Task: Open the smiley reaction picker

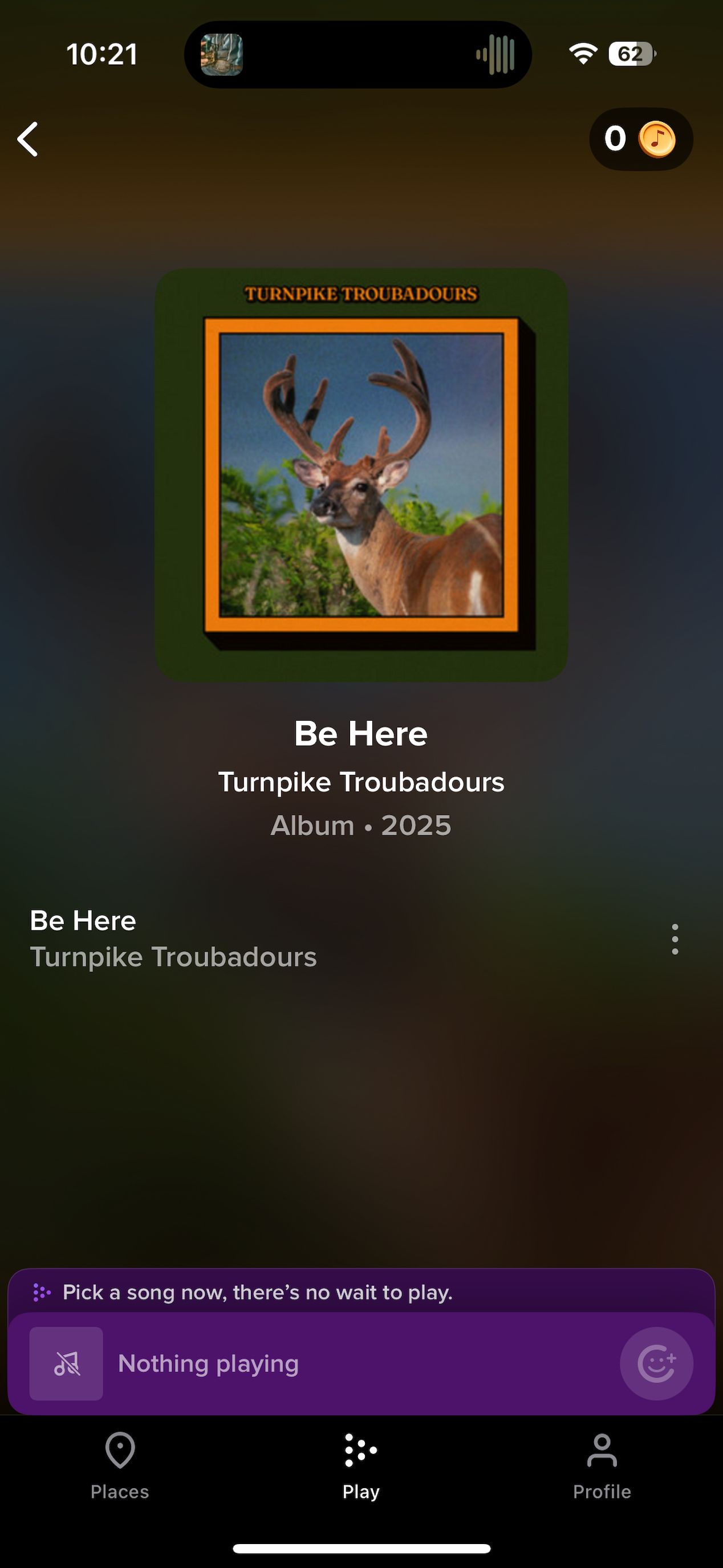Action: (656, 1363)
